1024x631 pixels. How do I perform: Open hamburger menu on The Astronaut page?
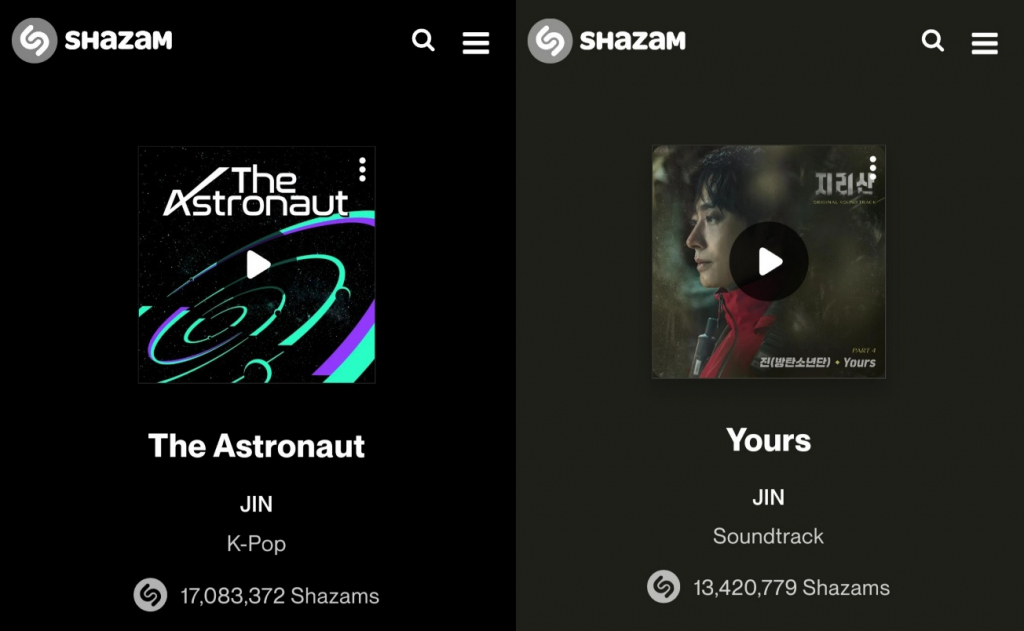coord(476,42)
